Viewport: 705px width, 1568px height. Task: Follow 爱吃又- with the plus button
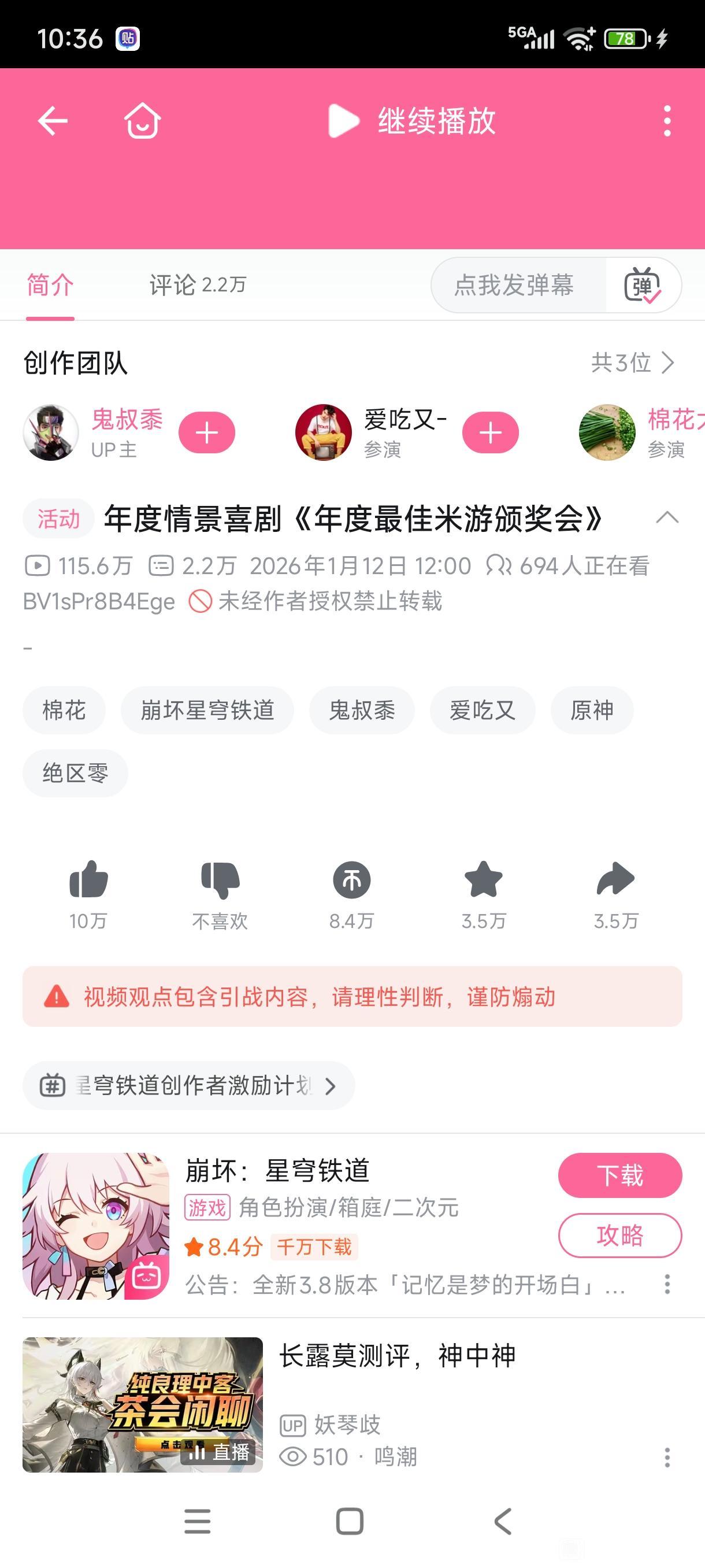pyautogui.click(x=490, y=432)
